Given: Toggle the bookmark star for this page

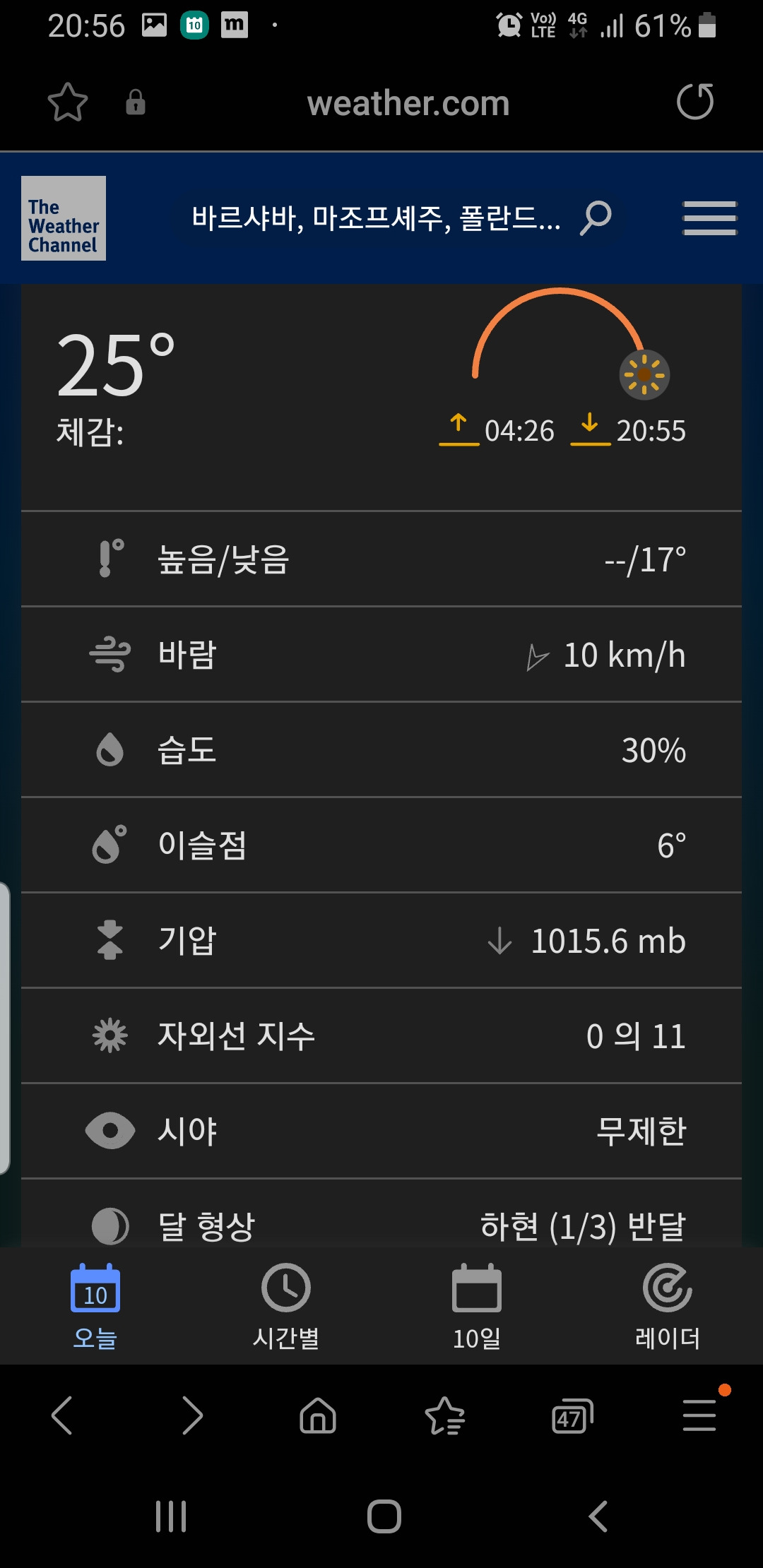Looking at the screenshot, I should (x=69, y=103).
